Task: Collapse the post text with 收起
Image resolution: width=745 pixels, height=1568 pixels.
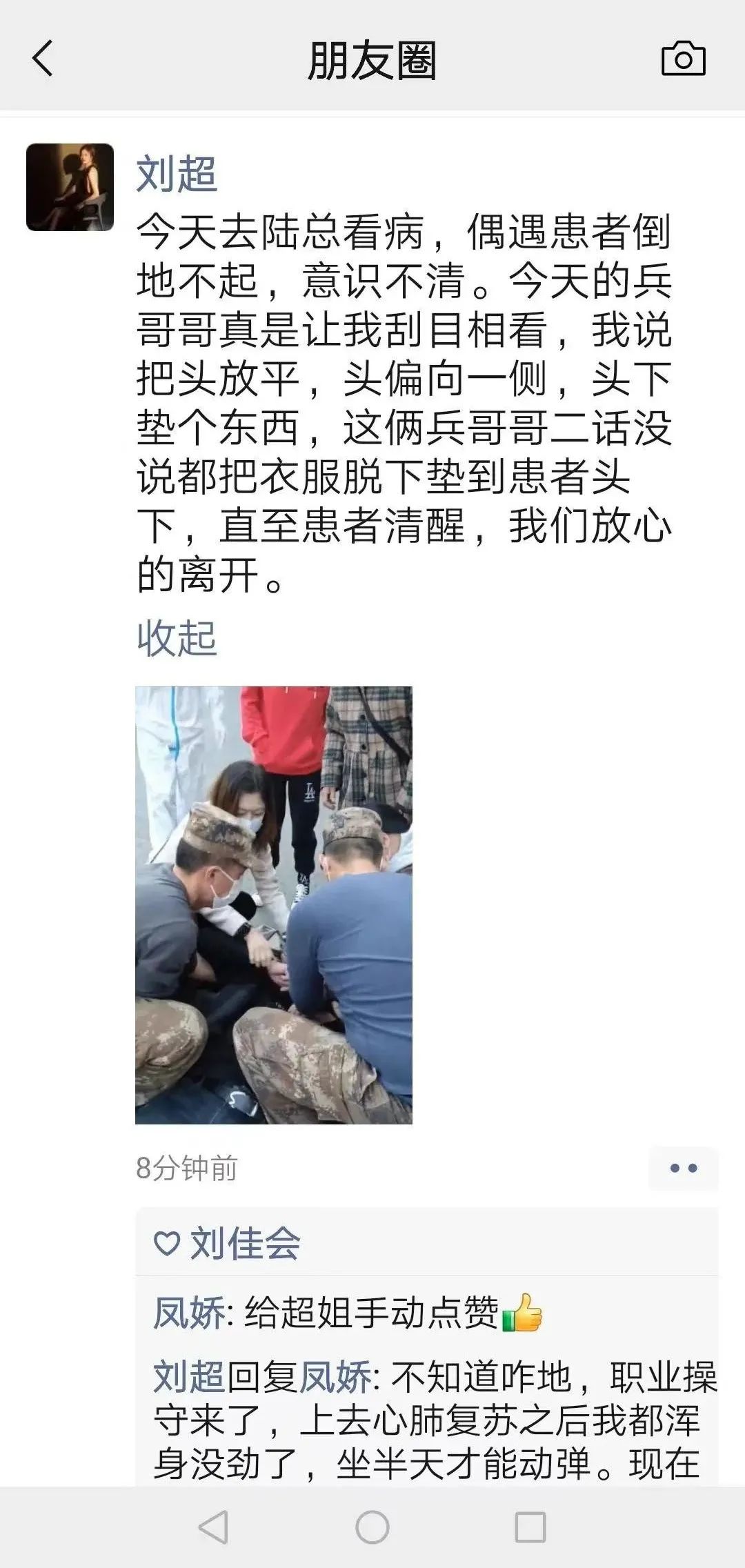Action: point(177,638)
